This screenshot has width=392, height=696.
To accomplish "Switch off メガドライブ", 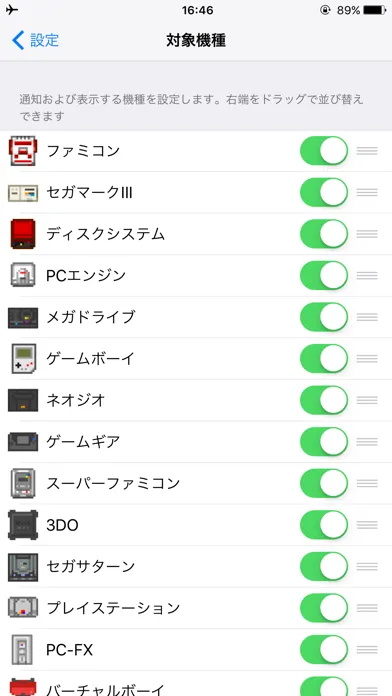I will [x=324, y=317].
